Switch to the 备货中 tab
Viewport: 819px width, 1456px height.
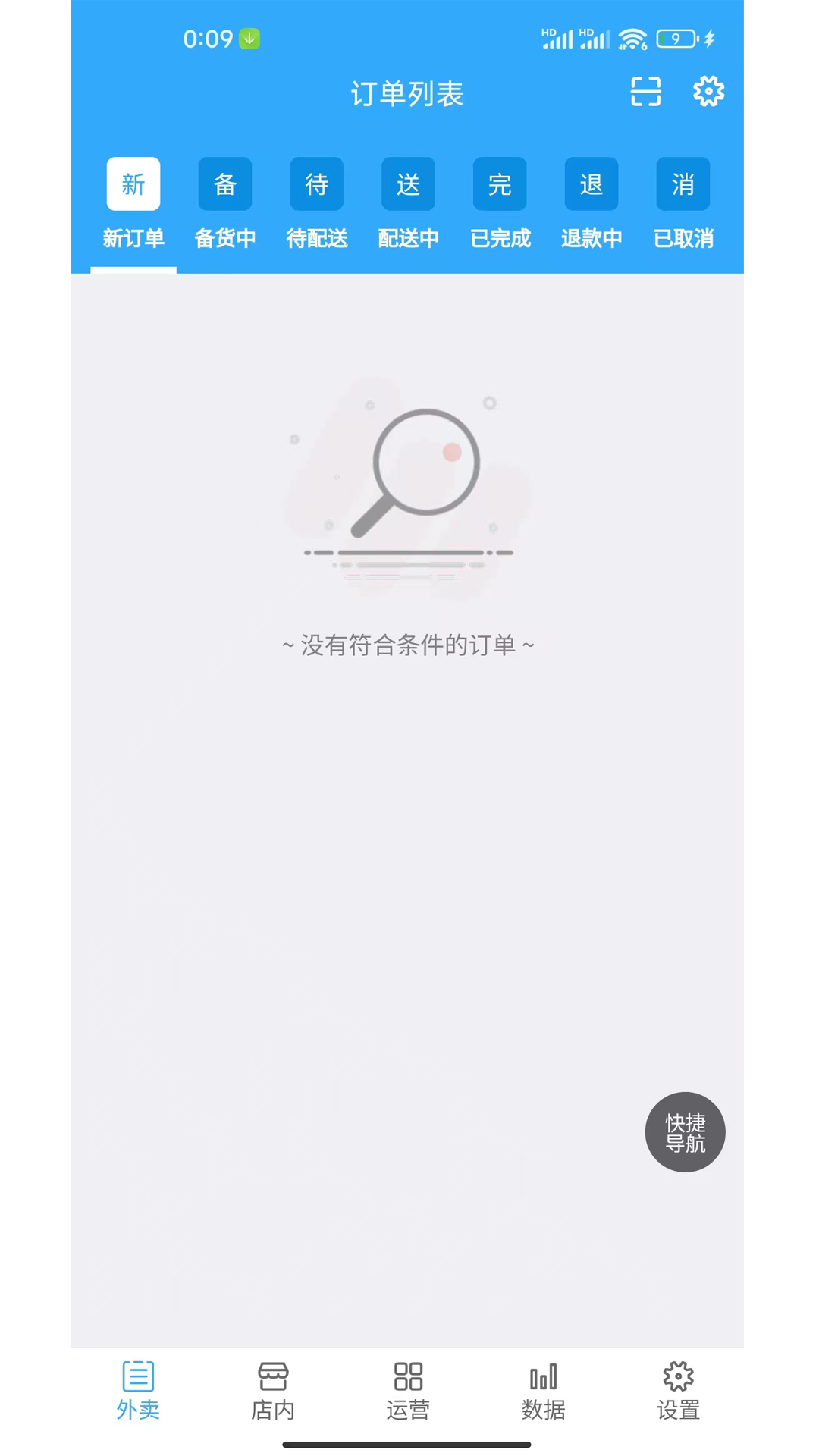click(225, 205)
